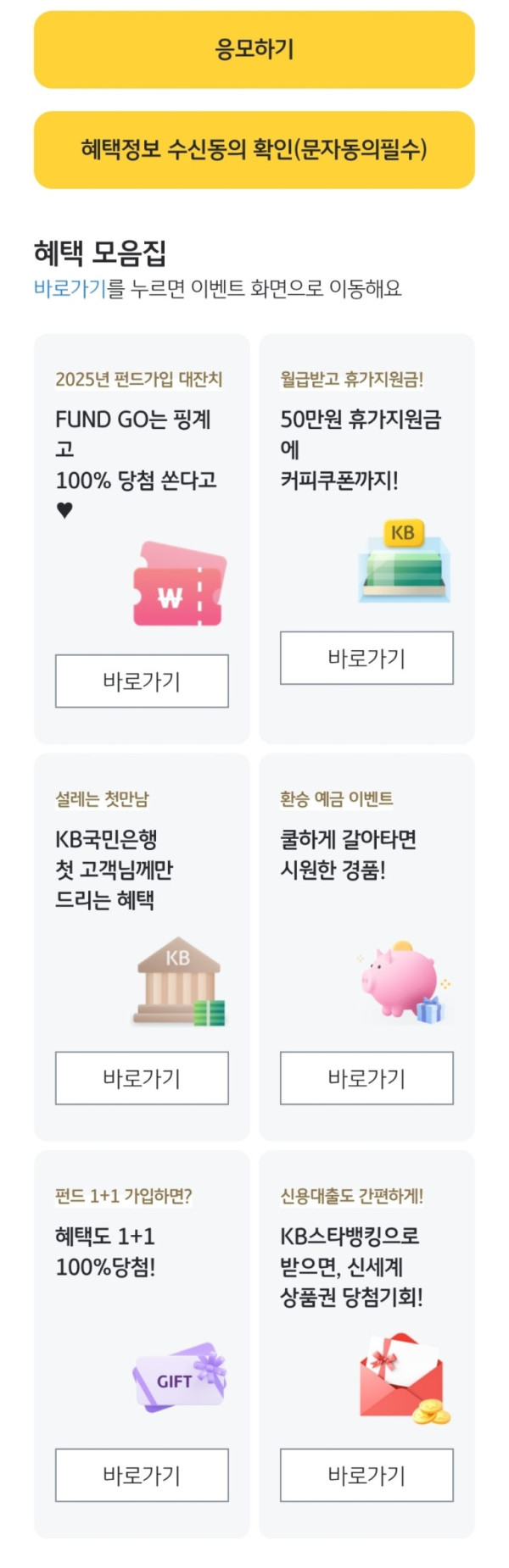Viewport: 509px width, 1568px height.
Task: Tap 바로가기 on 펀드 1+1 card
Action: pos(142,1475)
